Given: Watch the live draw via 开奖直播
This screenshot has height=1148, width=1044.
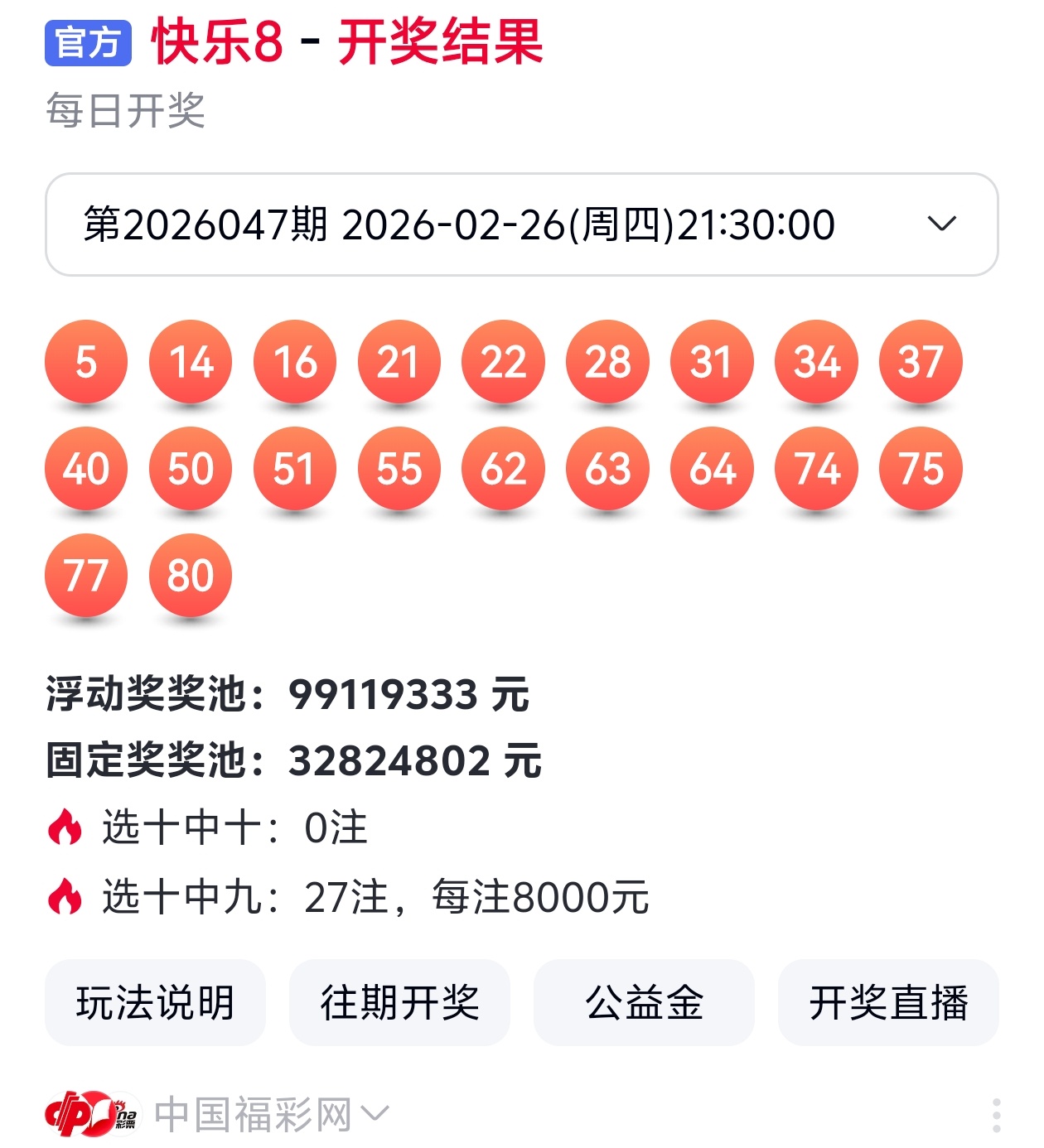Looking at the screenshot, I should coord(887,1002).
